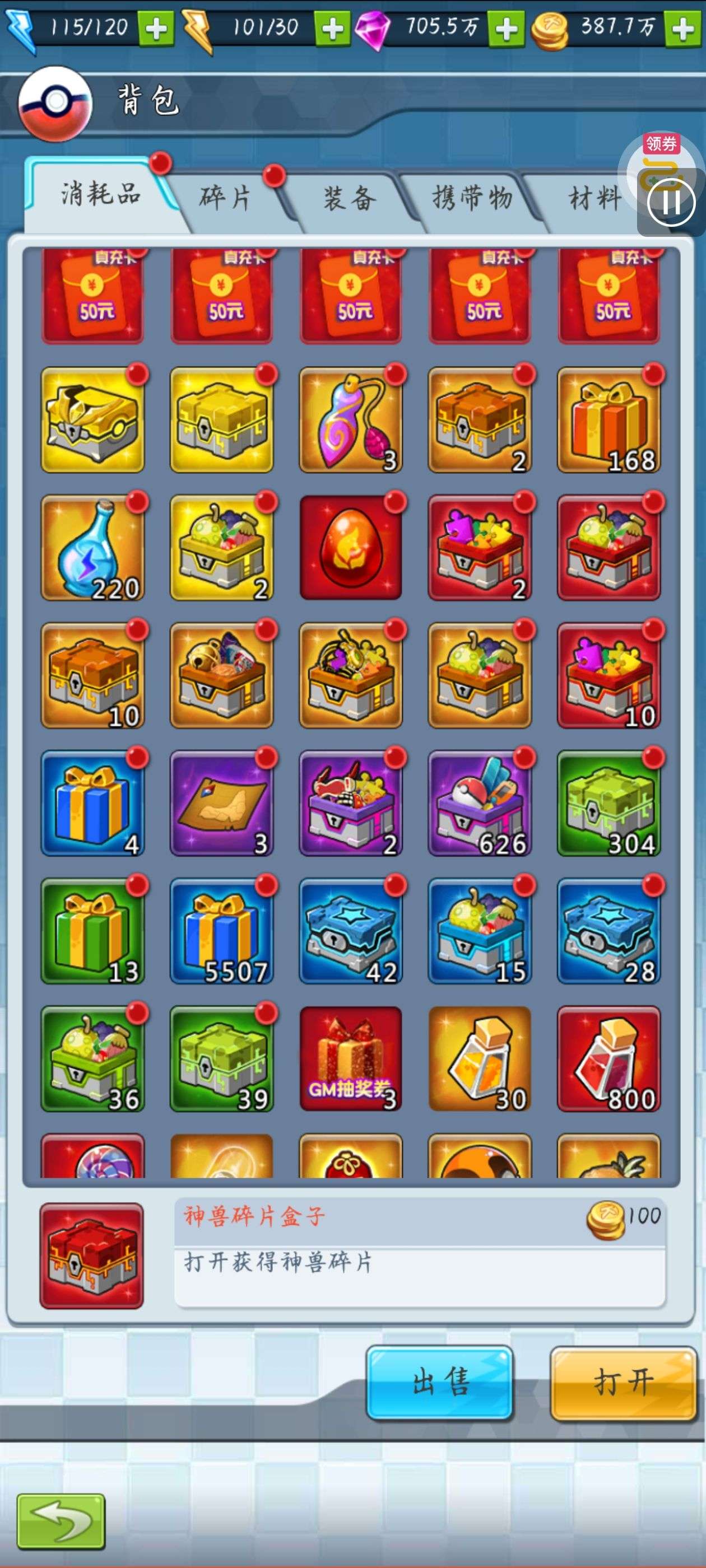Select the red flame egg item
This screenshot has height=1568, width=706.
351,547
